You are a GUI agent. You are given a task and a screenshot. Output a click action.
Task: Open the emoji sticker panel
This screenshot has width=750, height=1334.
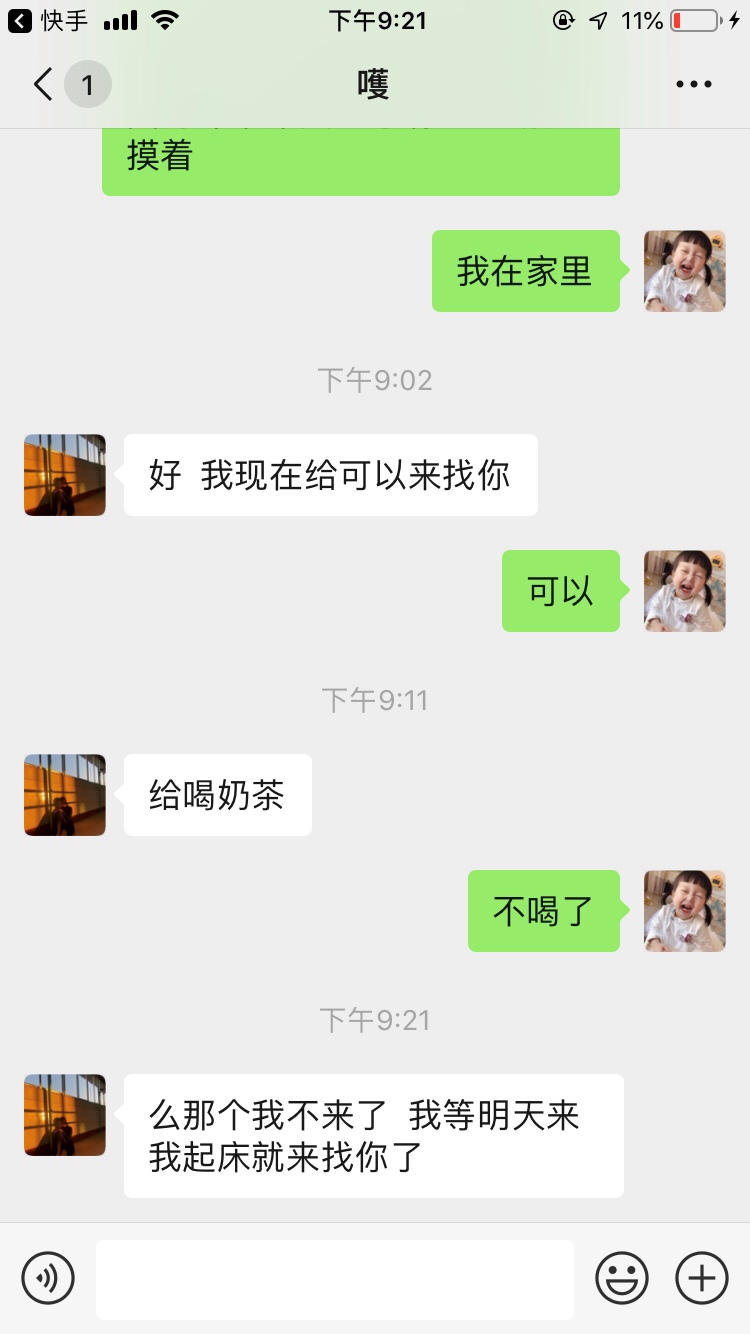pyautogui.click(x=622, y=1278)
